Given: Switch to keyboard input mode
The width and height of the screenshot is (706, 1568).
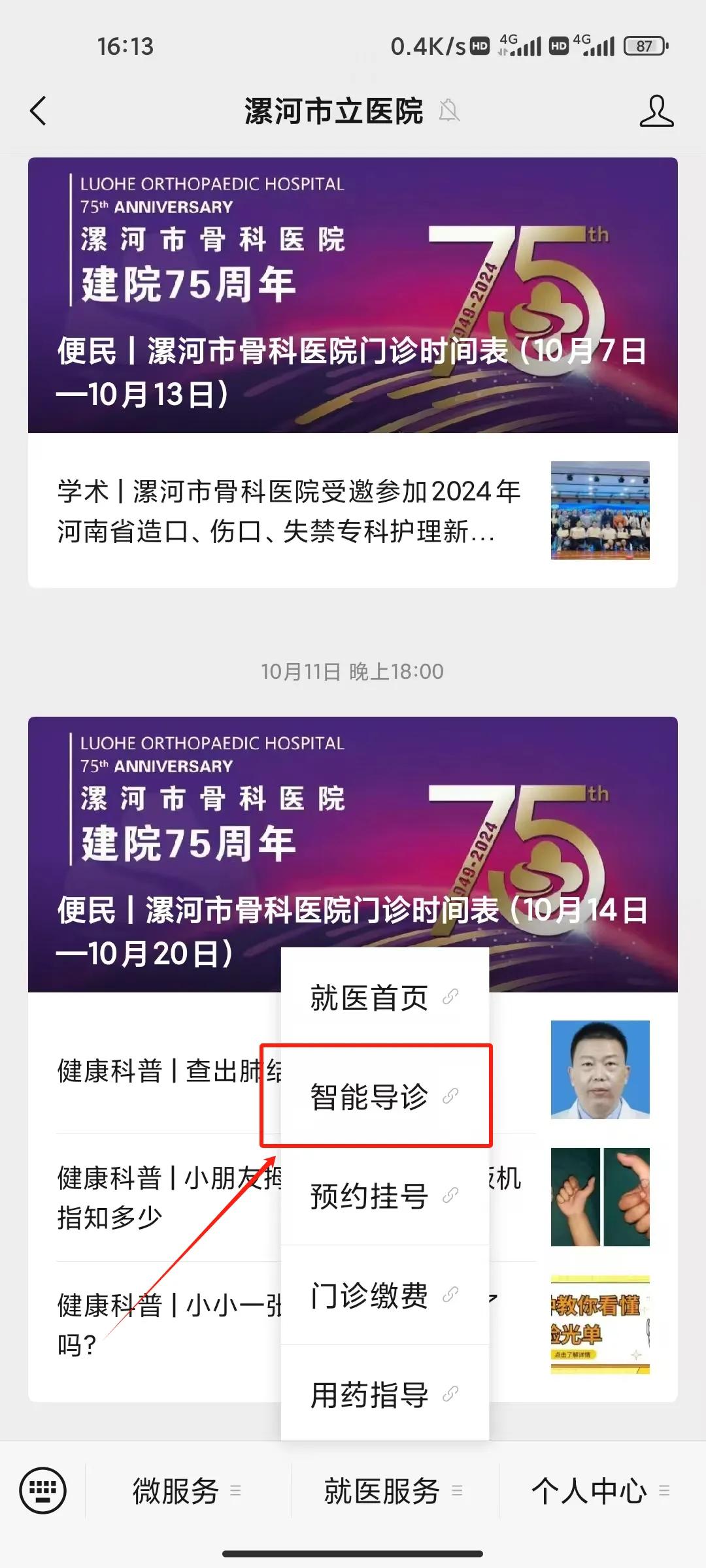Looking at the screenshot, I should (43, 1491).
